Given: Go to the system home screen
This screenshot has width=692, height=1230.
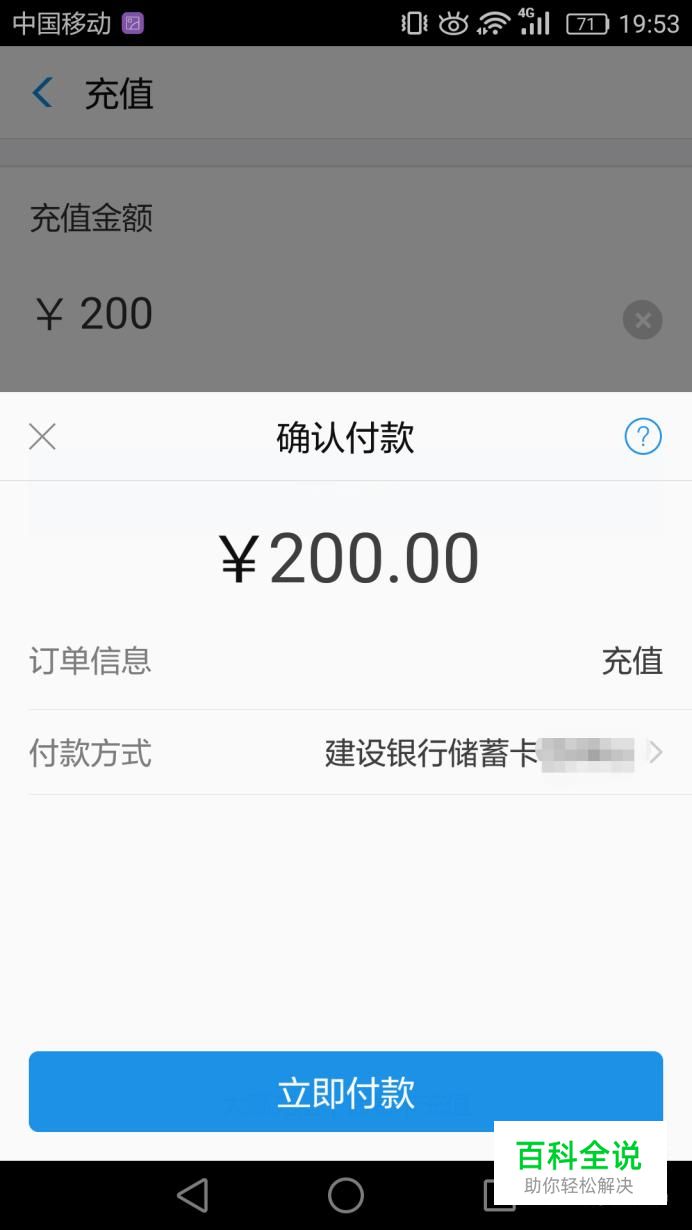Looking at the screenshot, I should tap(346, 1195).
